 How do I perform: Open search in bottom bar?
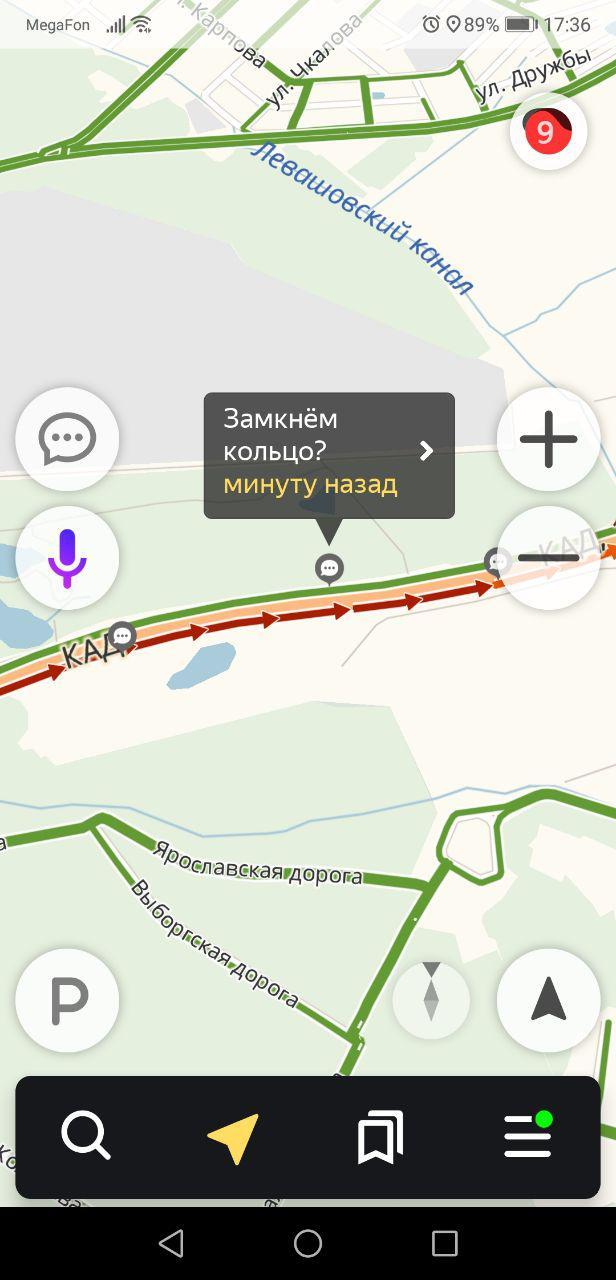(86, 1137)
